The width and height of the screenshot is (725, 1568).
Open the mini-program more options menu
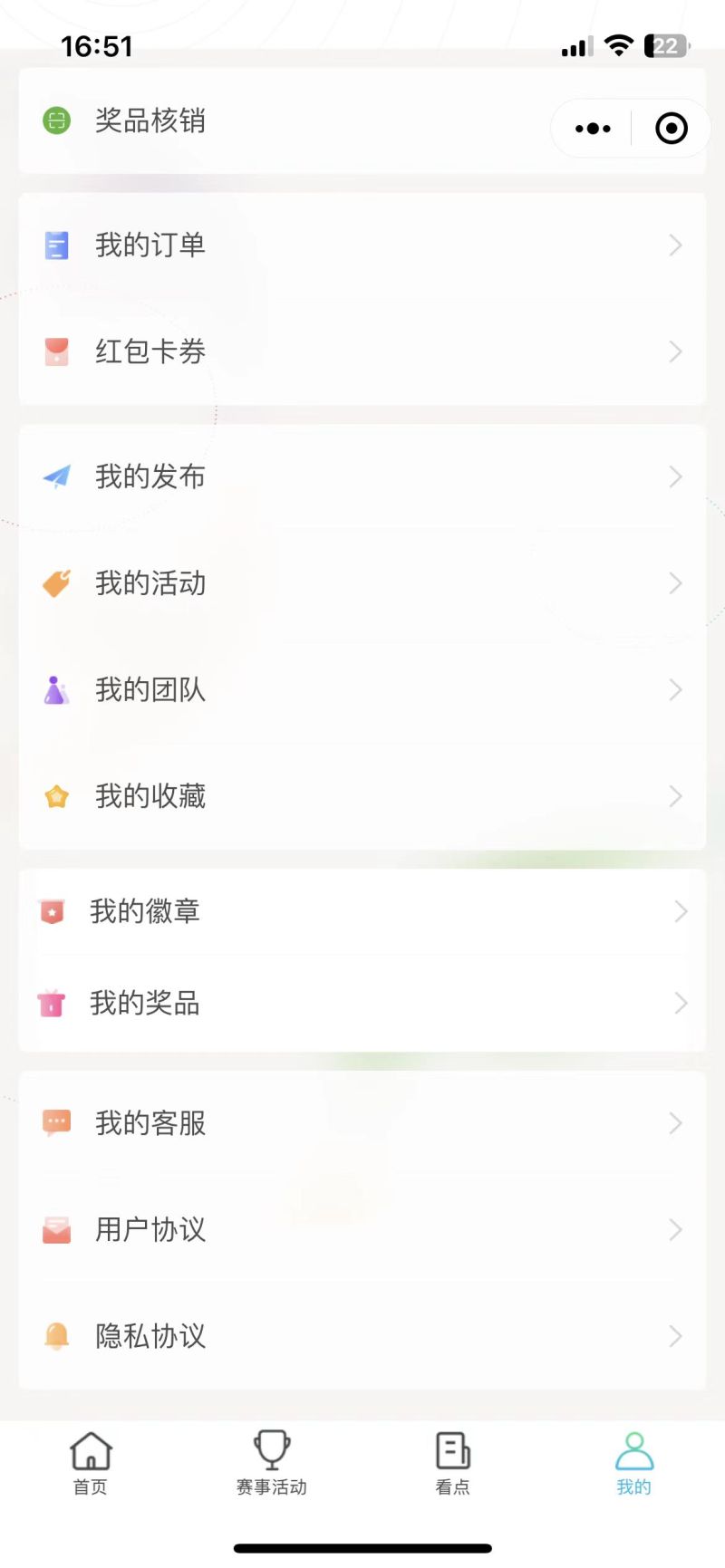pyautogui.click(x=591, y=128)
